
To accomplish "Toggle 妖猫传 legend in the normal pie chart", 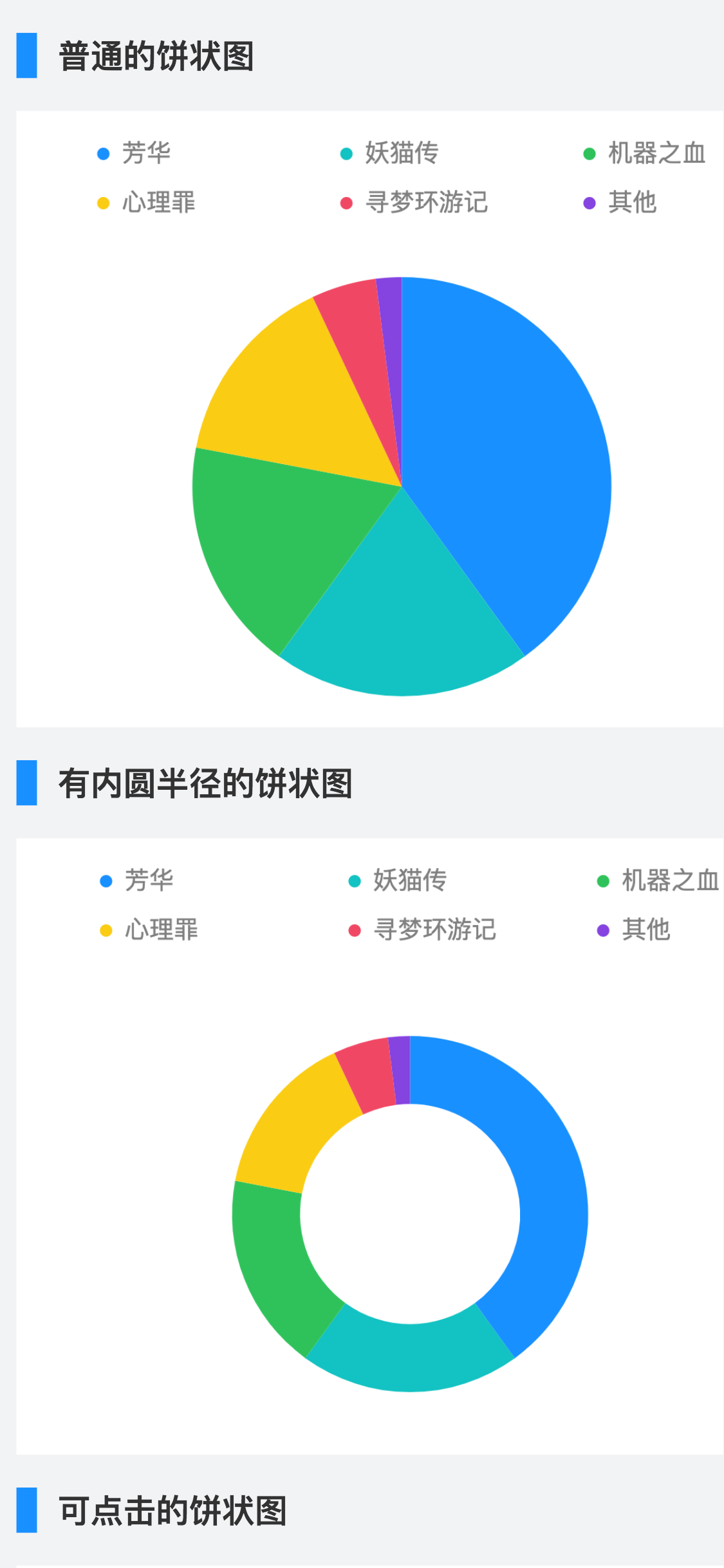I will (x=389, y=153).
